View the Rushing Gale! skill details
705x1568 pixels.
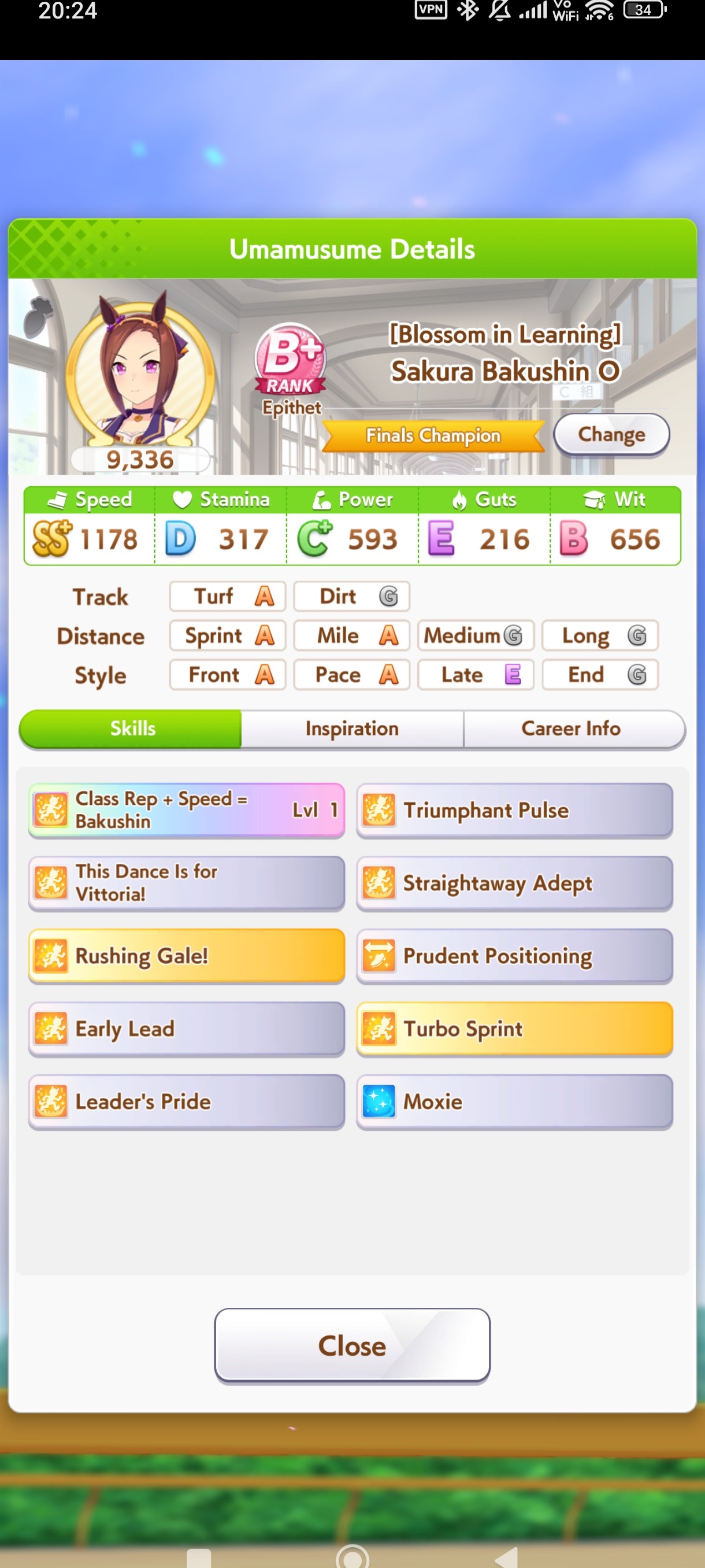click(186, 956)
